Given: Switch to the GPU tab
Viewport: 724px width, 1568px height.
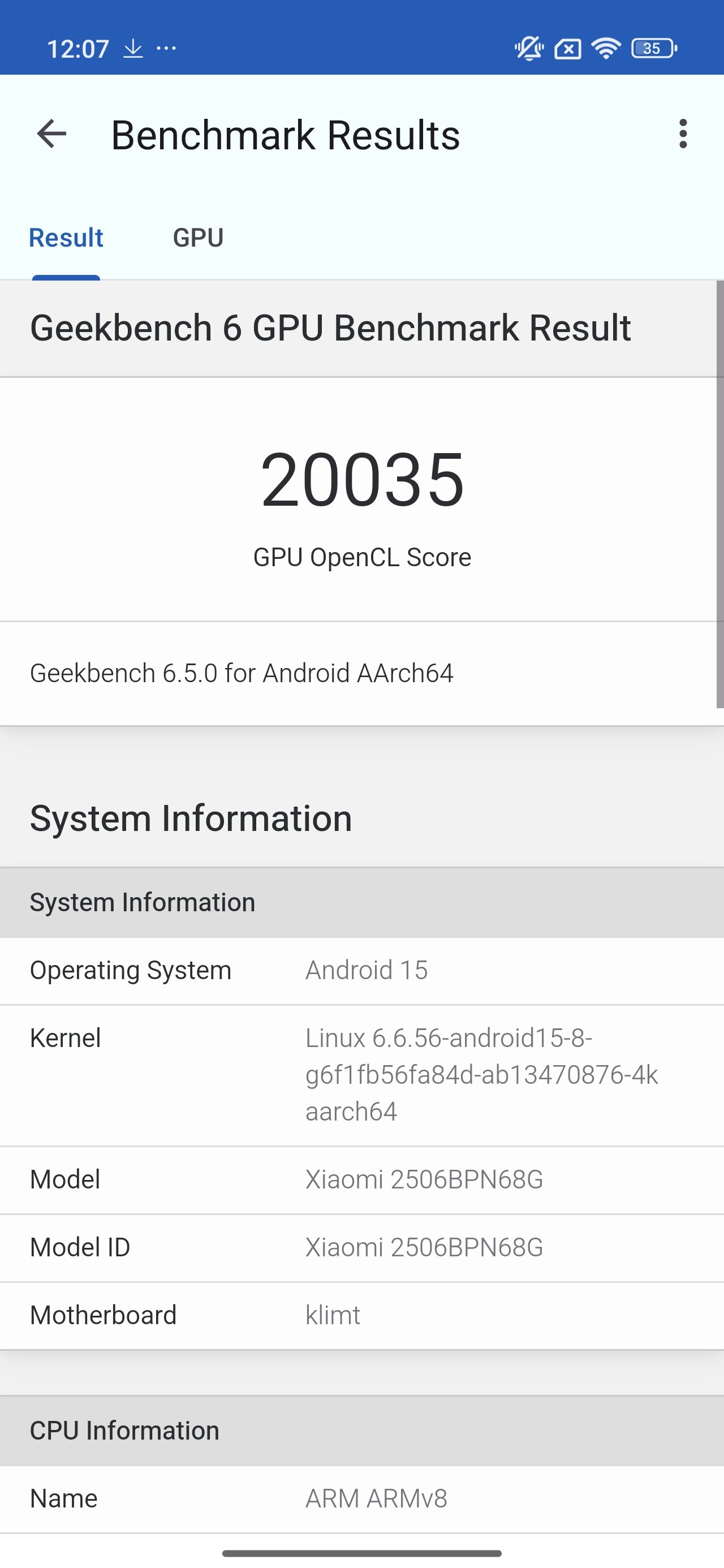Looking at the screenshot, I should (198, 238).
